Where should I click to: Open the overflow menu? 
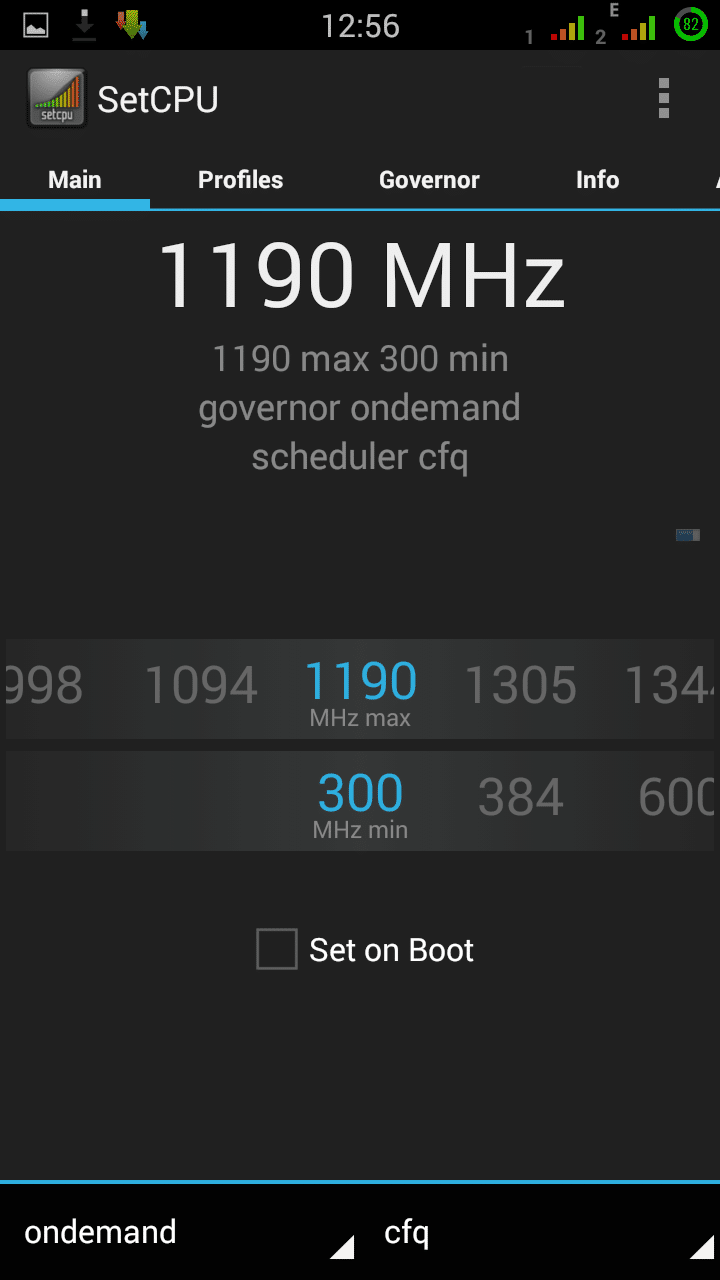[x=664, y=99]
